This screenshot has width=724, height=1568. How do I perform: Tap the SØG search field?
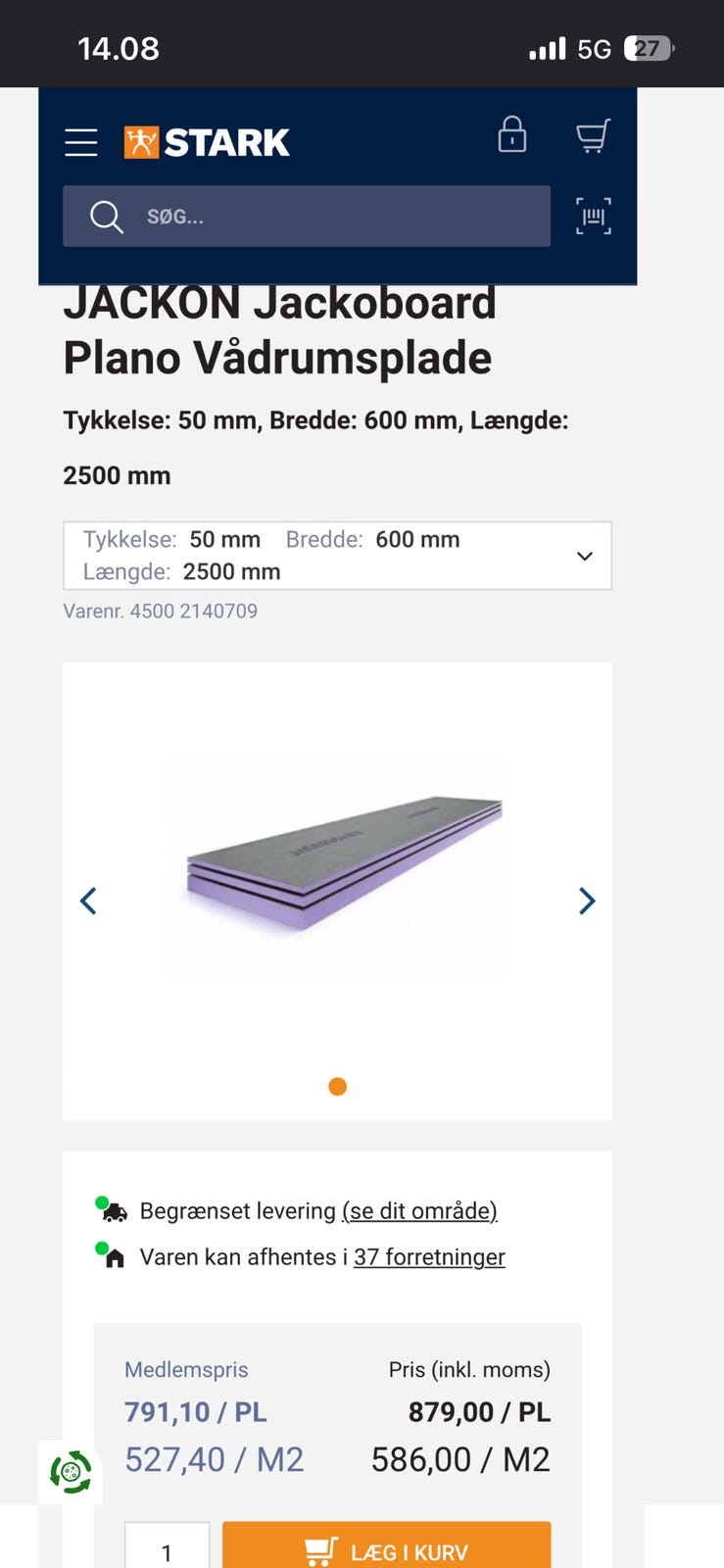(307, 217)
